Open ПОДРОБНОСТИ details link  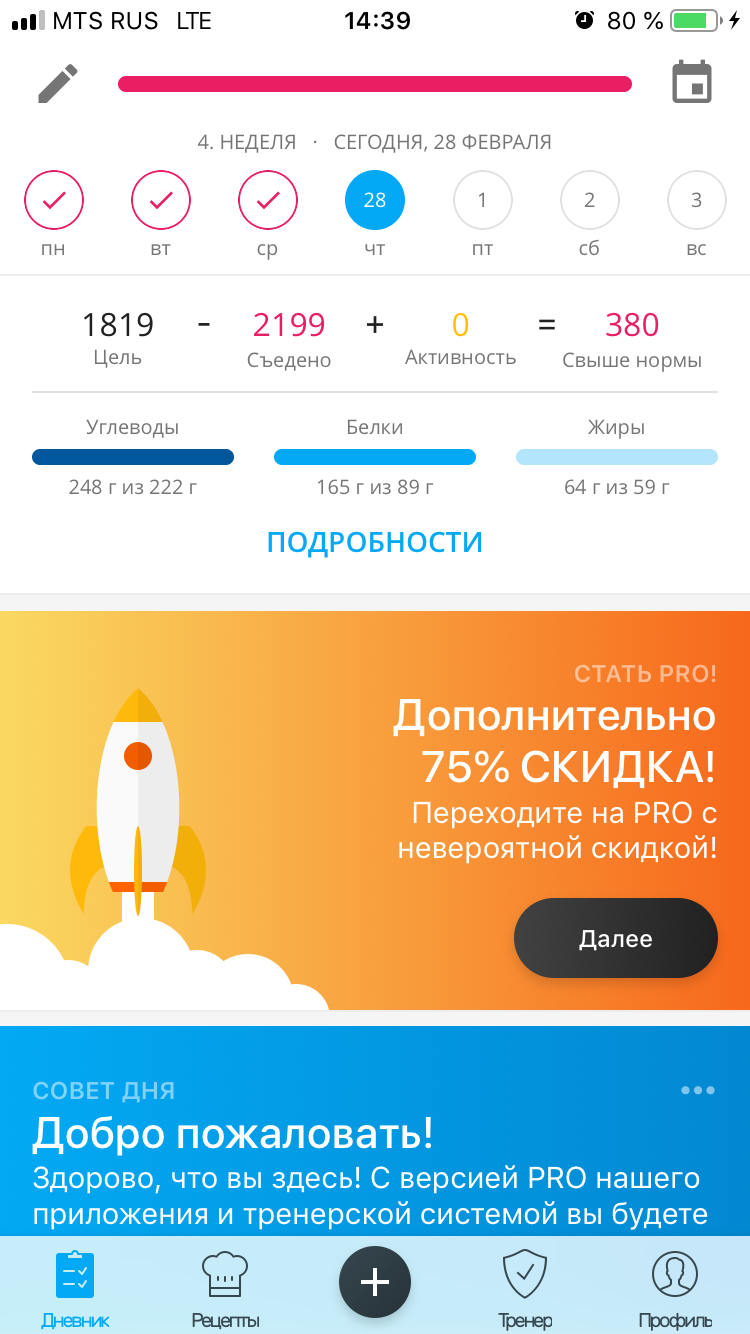point(375,542)
